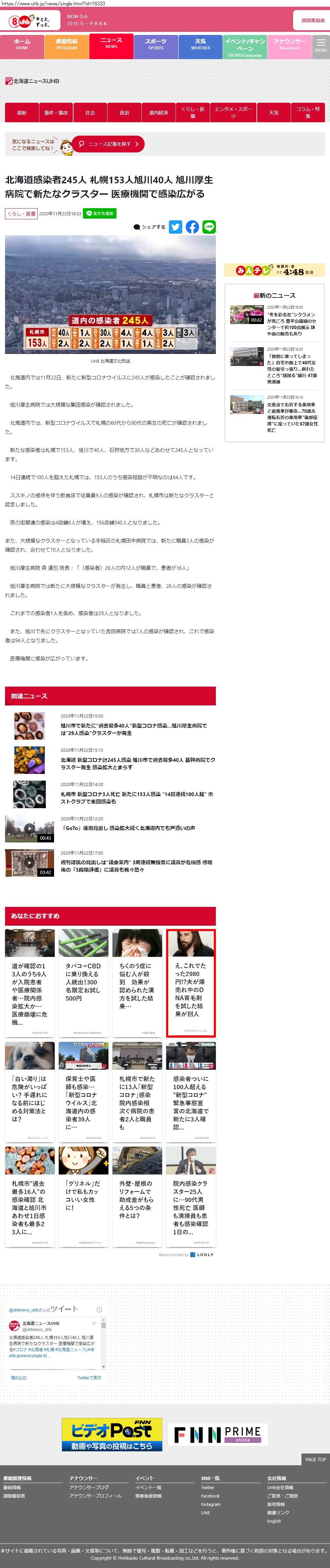Screen dimensions: 330x1568
Task: Tap ニュース記事を探す search button
Action: tap(108, 144)
